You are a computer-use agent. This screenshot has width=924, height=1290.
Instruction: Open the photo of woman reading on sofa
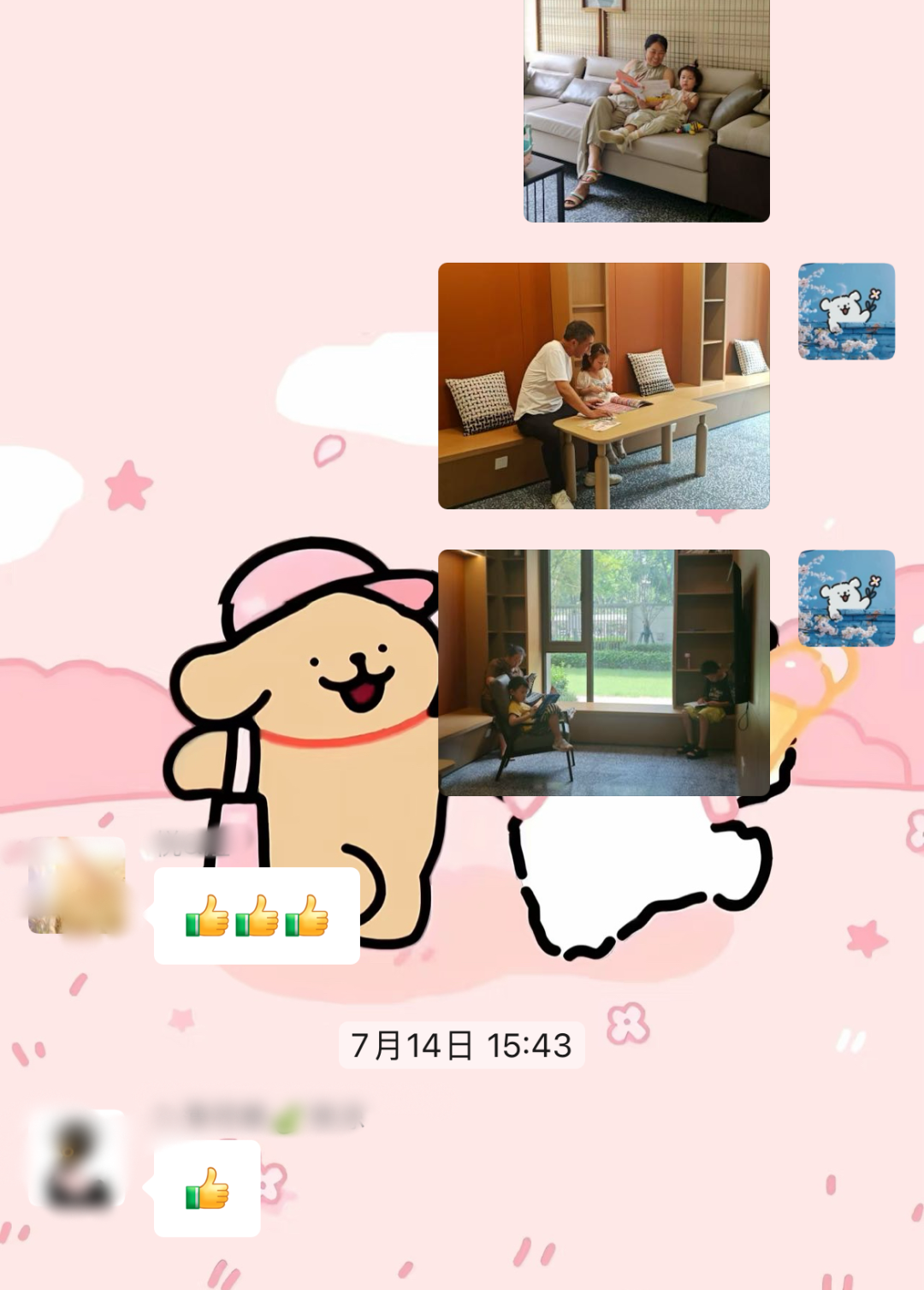[647, 111]
